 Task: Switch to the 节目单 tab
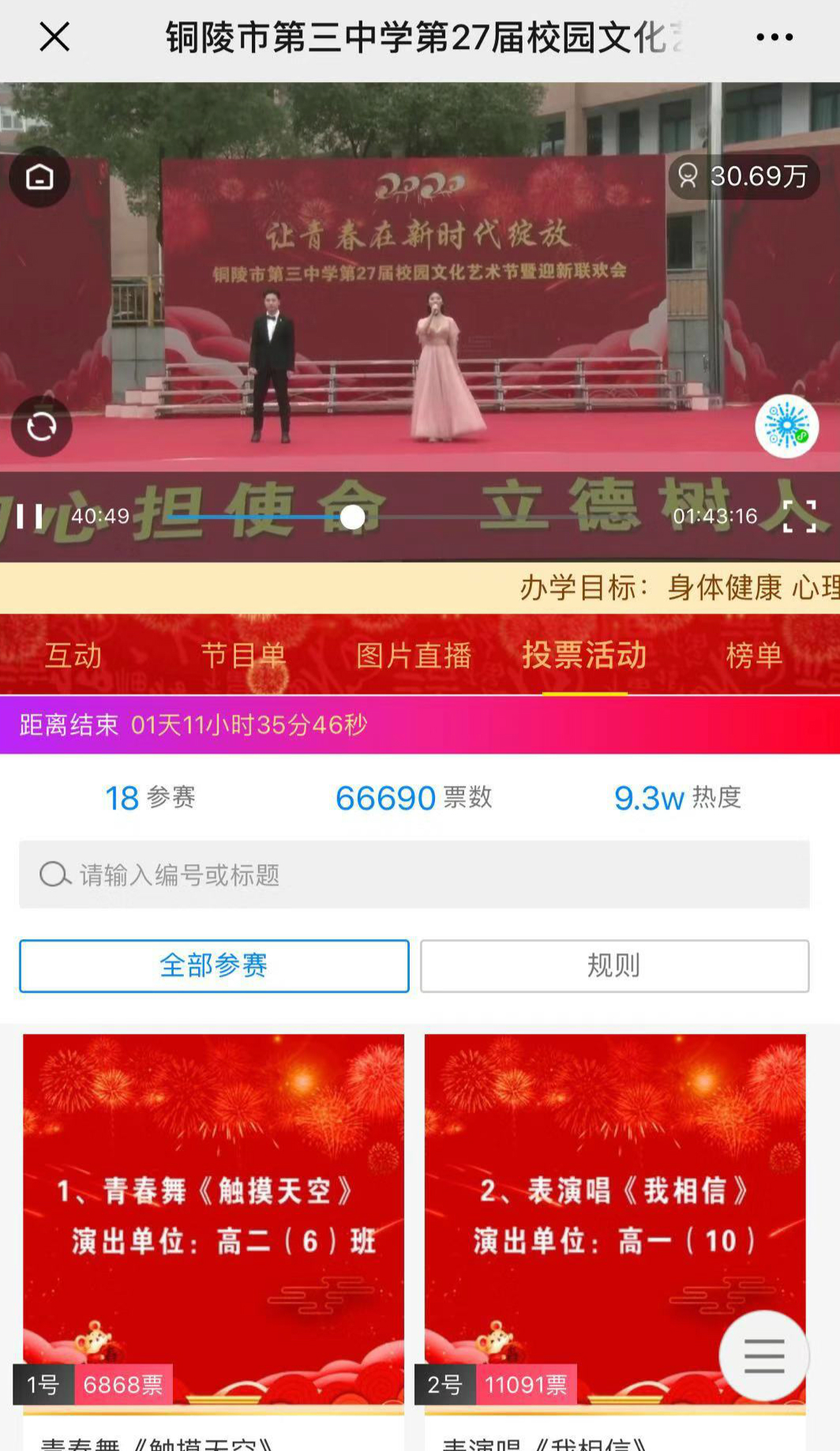pos(243,656)
